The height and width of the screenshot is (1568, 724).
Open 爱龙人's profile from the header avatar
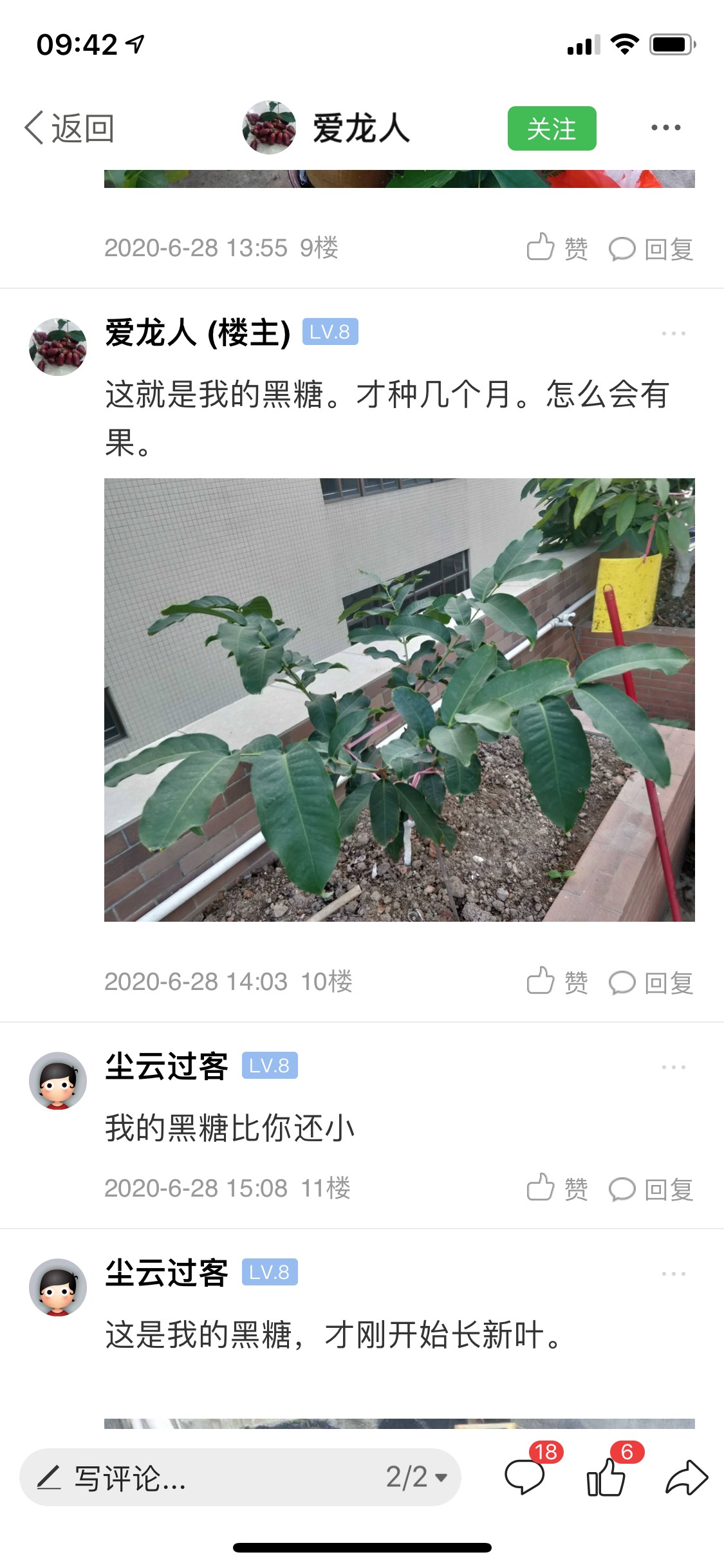(269, 127)
